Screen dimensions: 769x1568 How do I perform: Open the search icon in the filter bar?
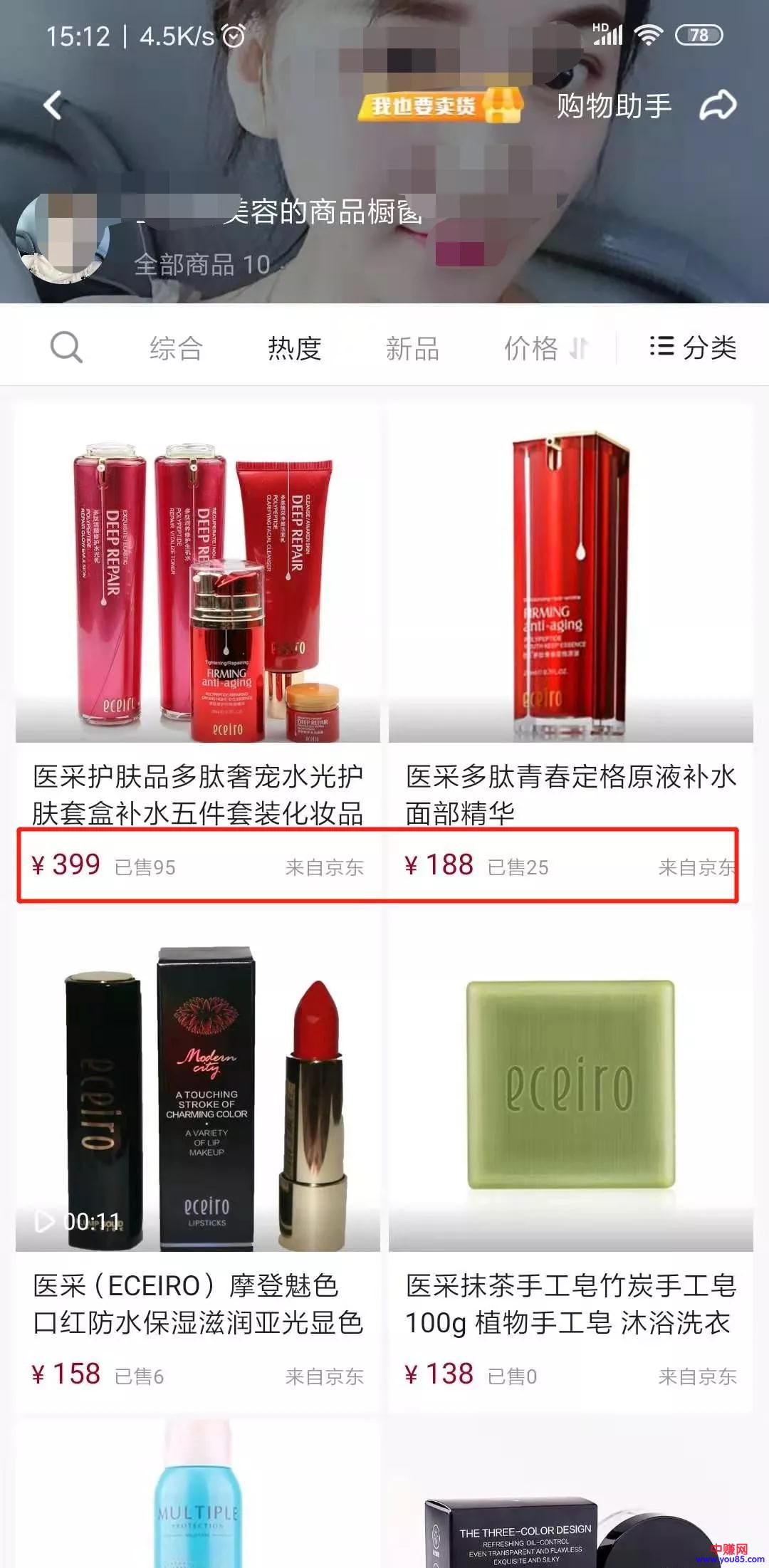point(66,347)
